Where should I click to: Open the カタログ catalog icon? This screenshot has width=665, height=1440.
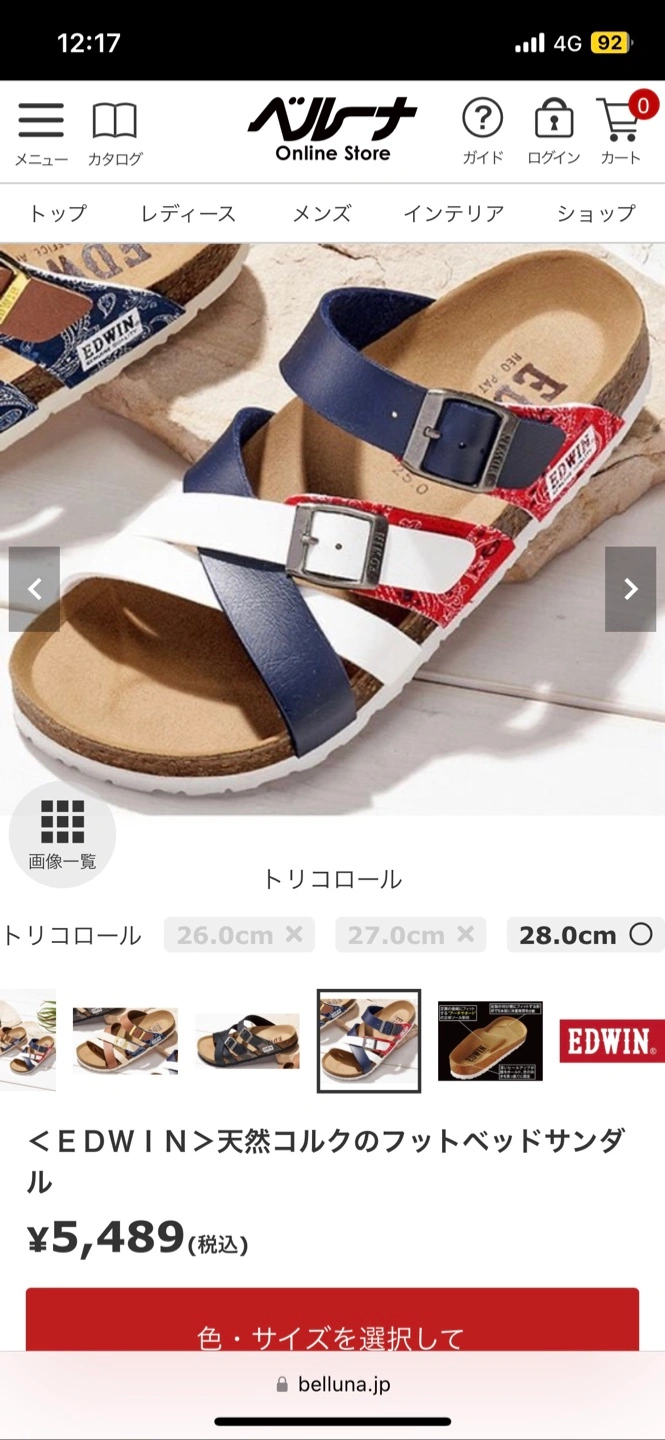(115, 132)
